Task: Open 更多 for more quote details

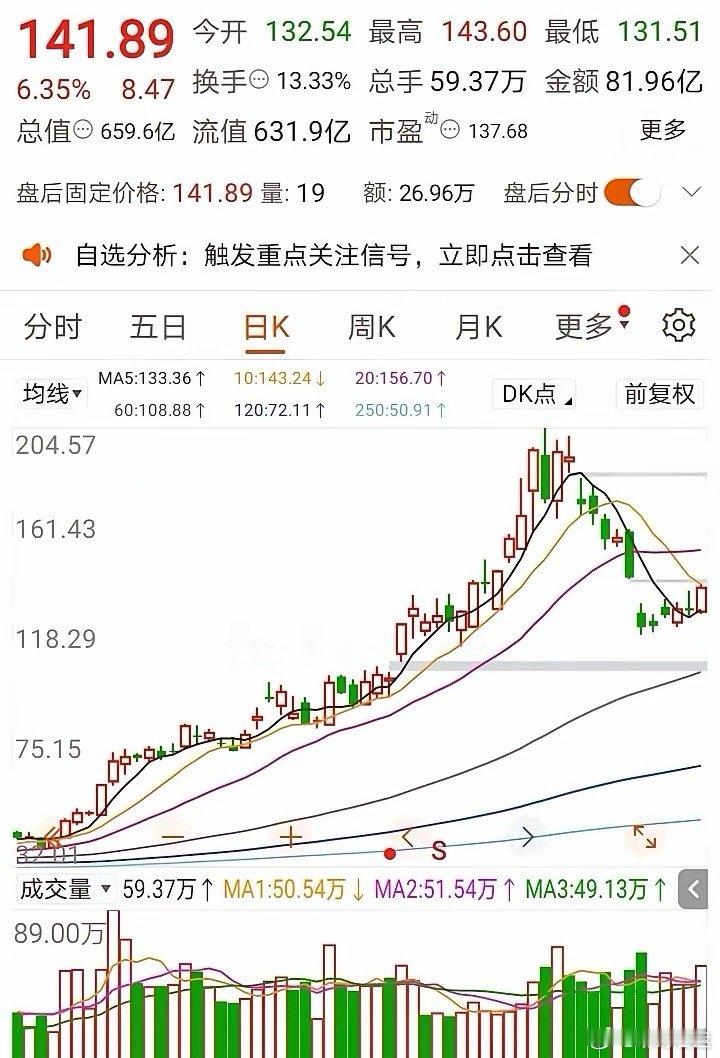Action: pyautogui.click(x=662, y=130)
